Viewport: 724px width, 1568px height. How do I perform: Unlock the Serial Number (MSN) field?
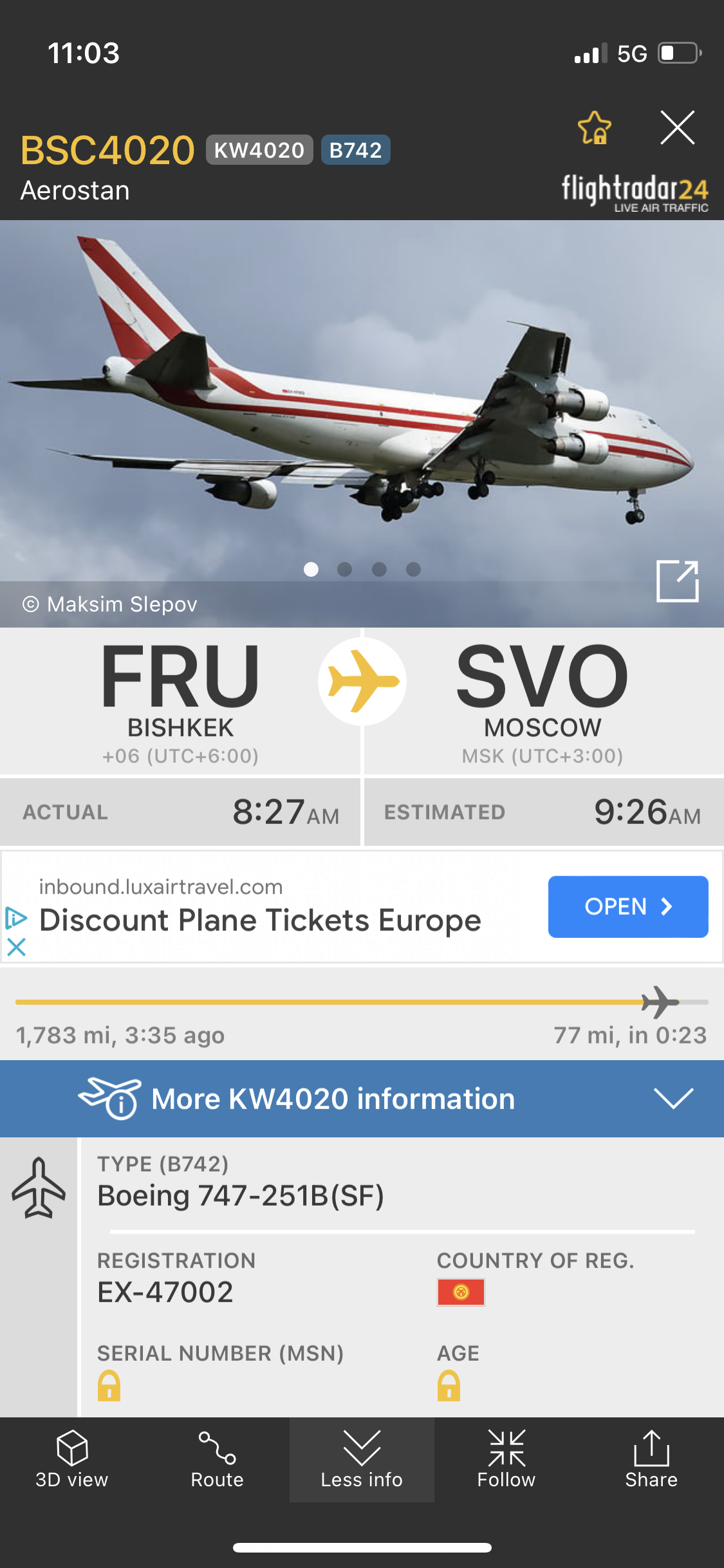(x=109, y=1386)
